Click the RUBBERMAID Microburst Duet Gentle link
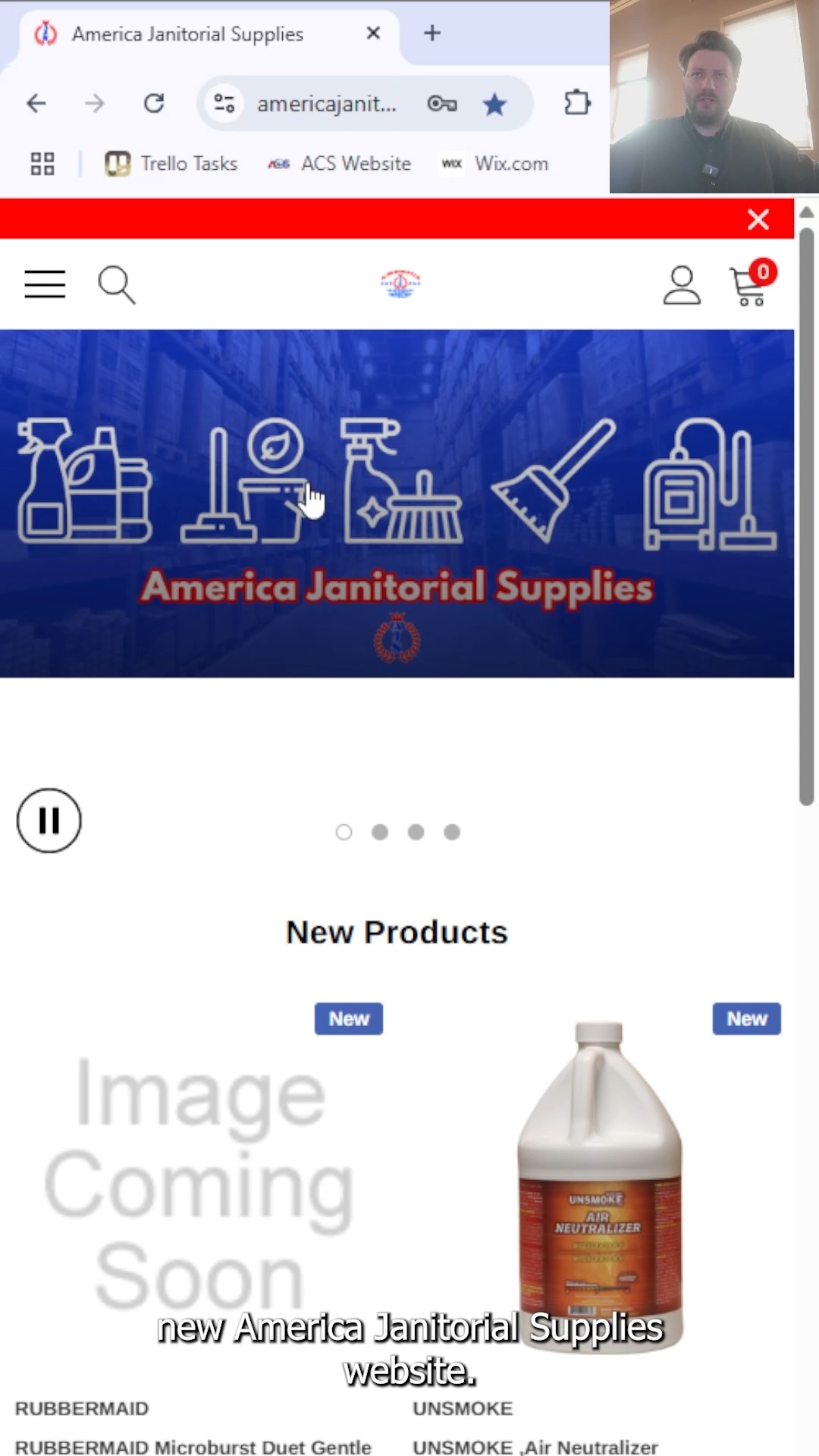This screenshot has height=1456, width=819. click(x=194, y=1445)
